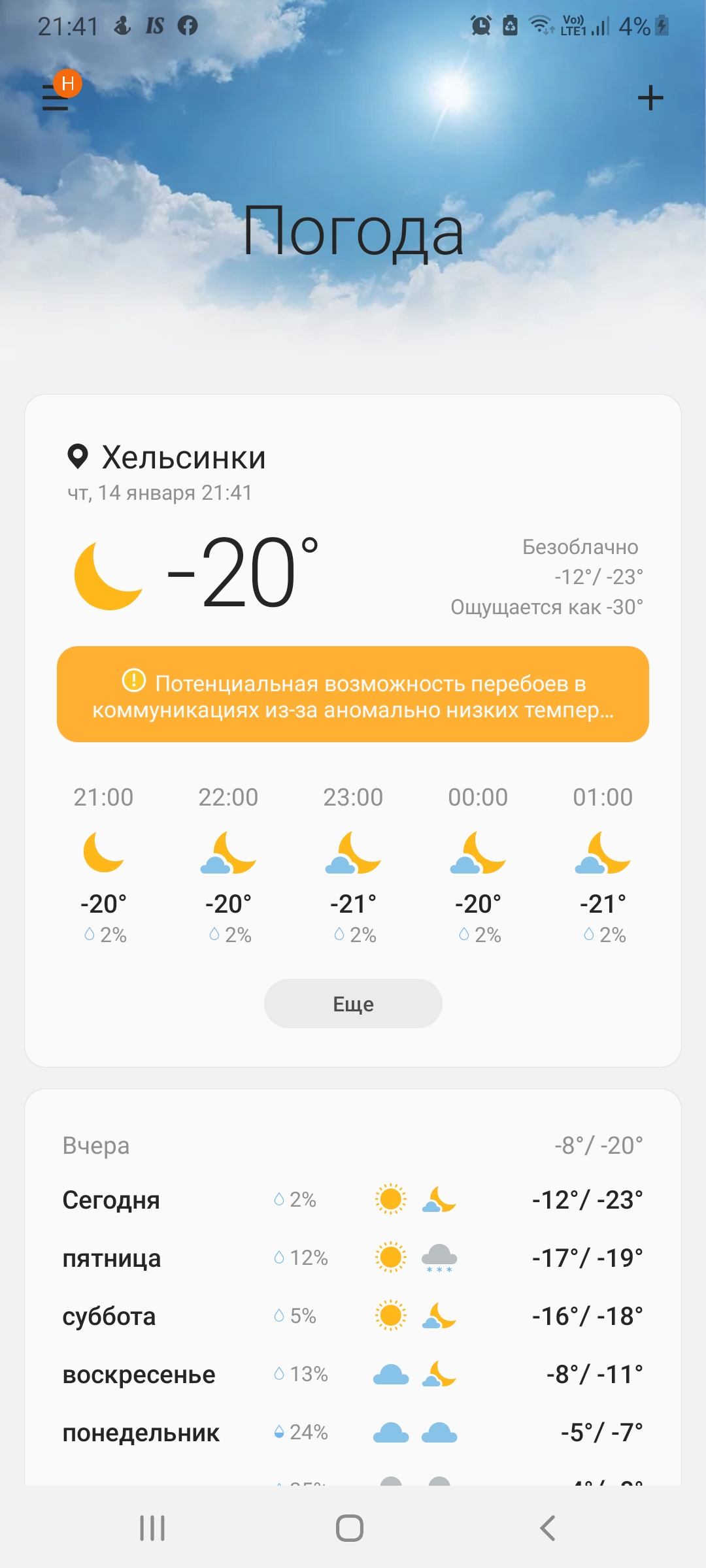Open the forecast for воскресенье
The width and height of the screenshot is (706, 1568).
point(353,1374)
